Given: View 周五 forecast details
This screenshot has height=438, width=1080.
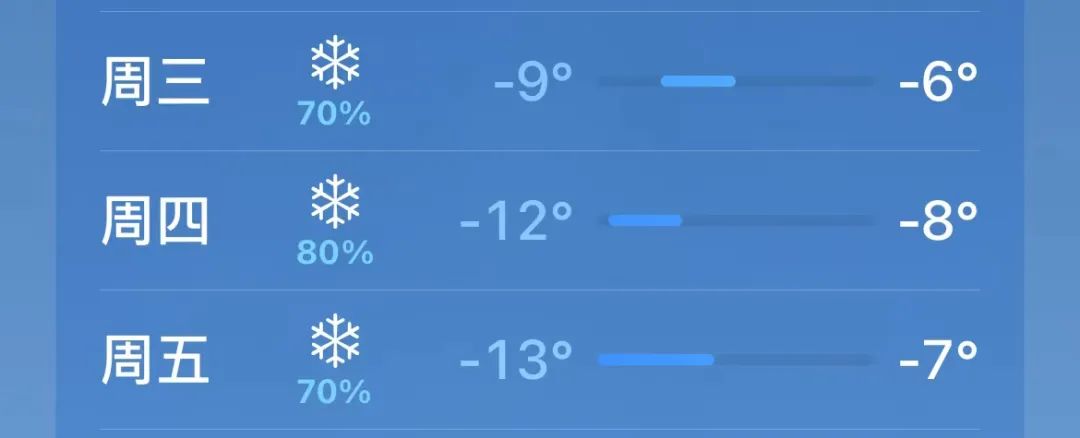Looking at the screenshot, I should 540,361.
